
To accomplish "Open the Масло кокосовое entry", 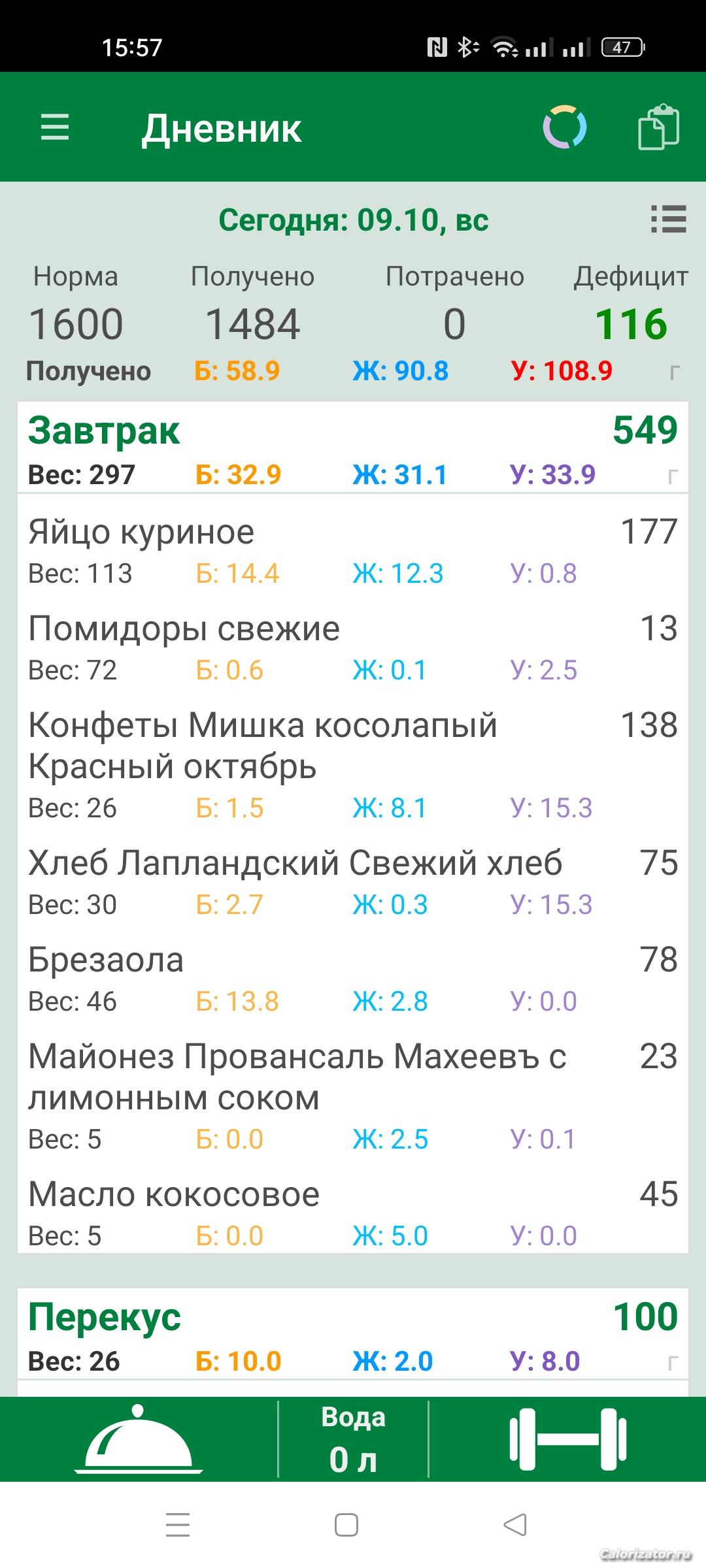I will coord(353,1213).
